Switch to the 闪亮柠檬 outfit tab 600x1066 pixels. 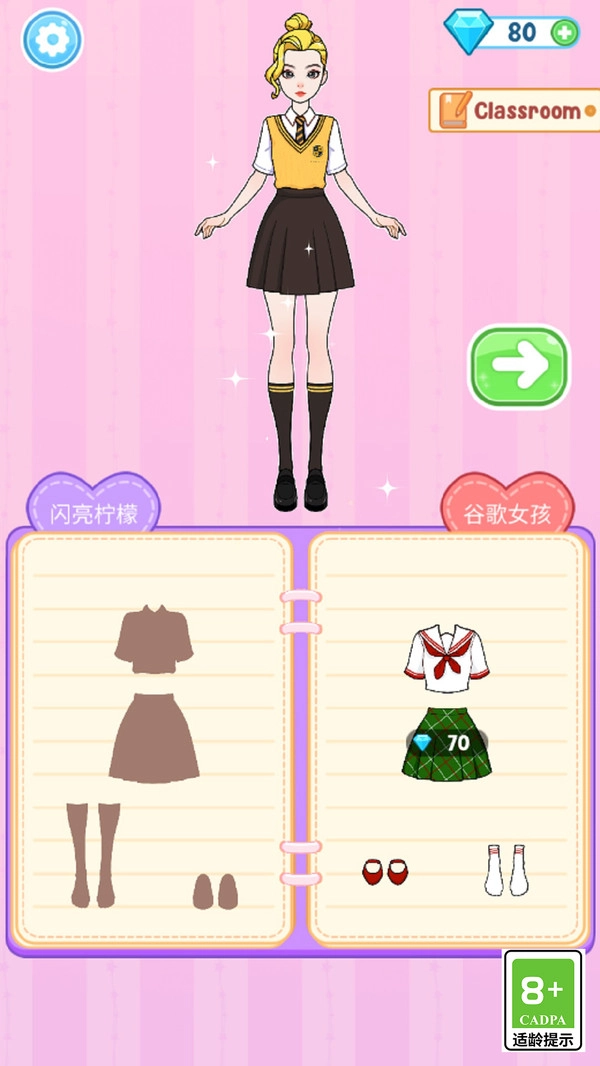coord(93,511)
